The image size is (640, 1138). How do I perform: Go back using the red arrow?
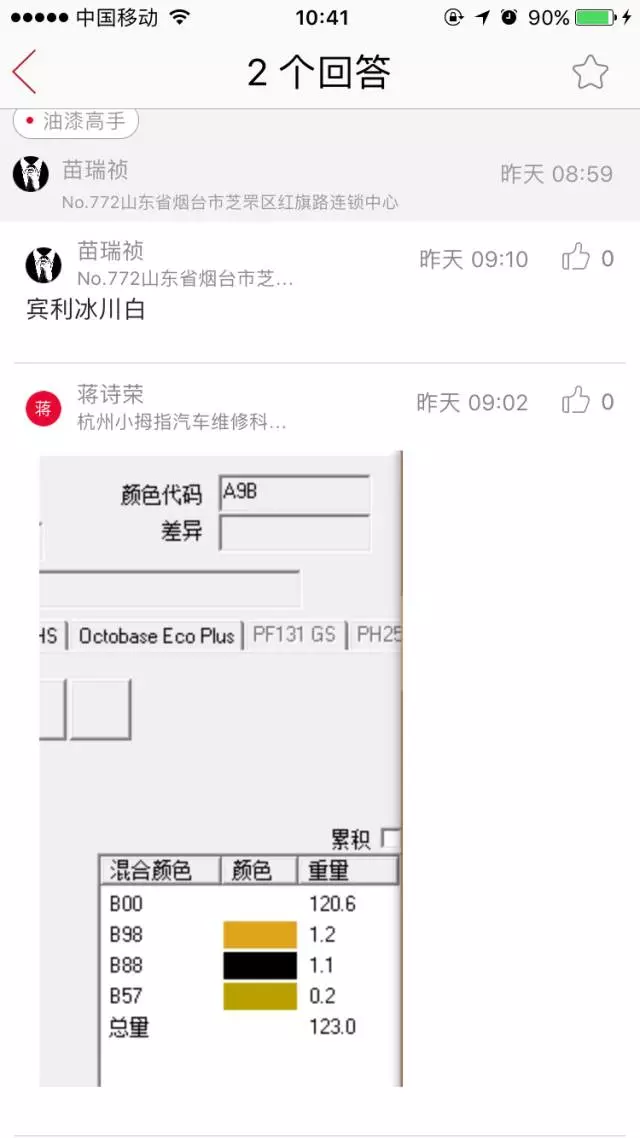pos(25,72)
